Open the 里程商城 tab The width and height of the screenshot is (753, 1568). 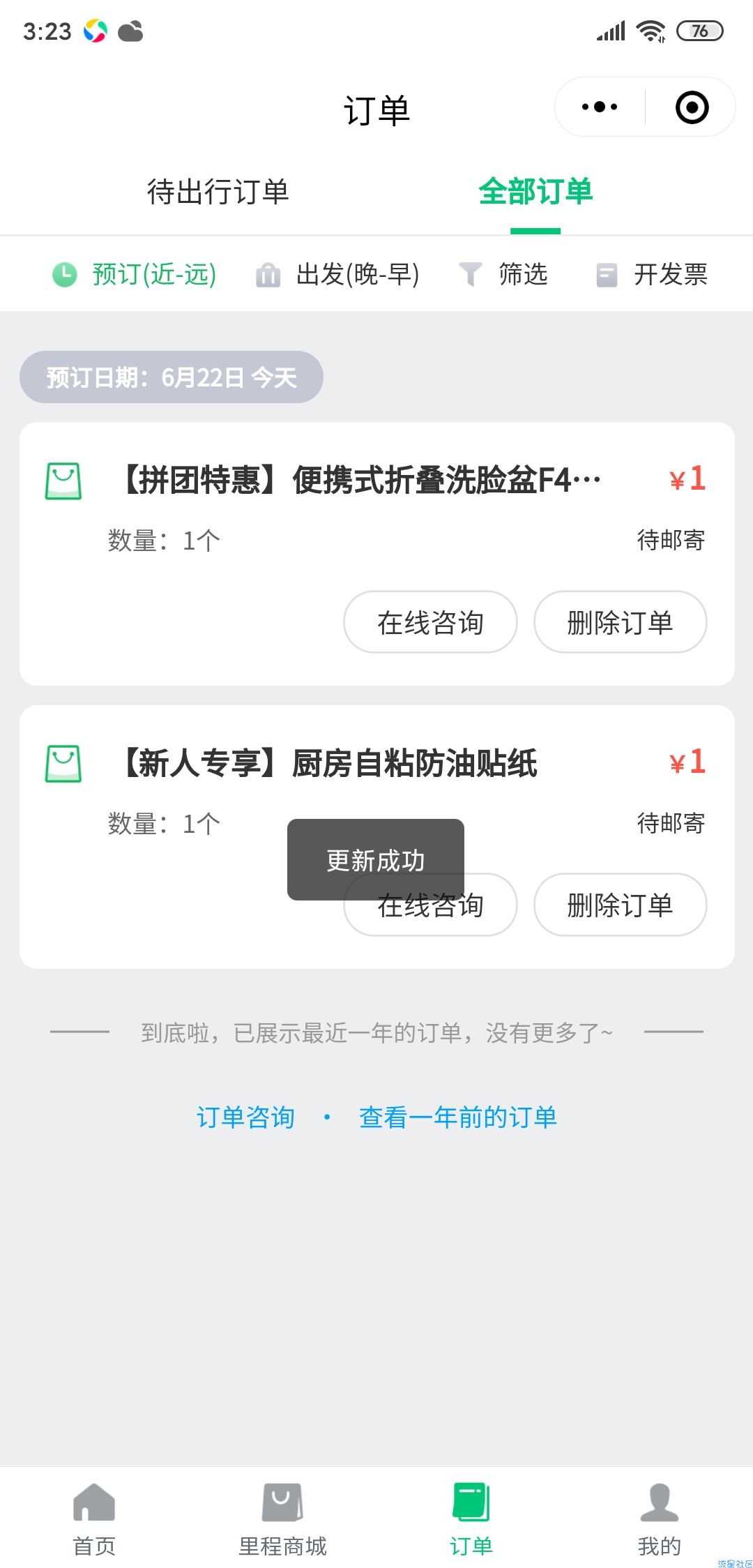282,1518
